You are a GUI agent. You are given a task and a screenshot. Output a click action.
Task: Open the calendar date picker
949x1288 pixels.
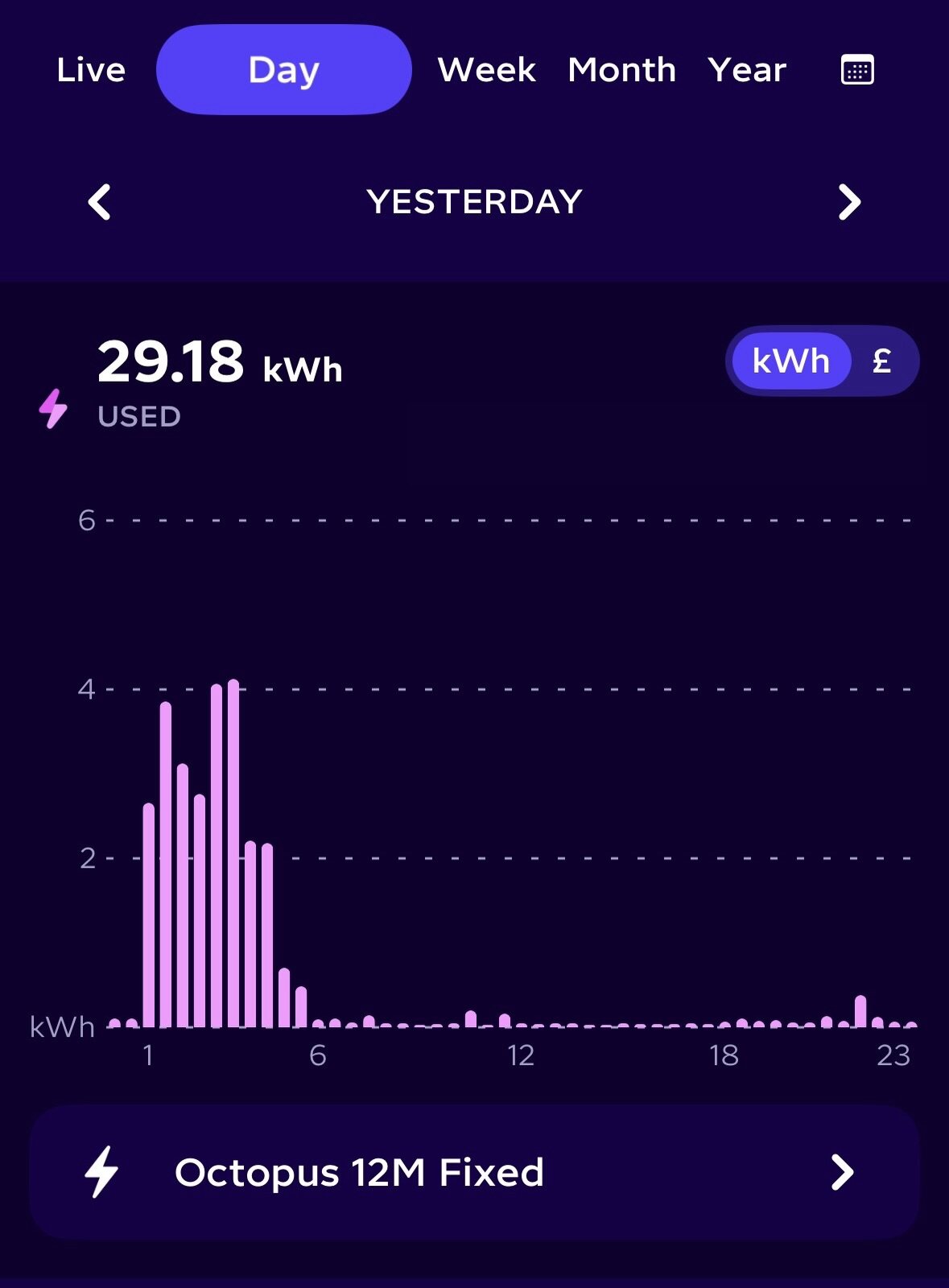(x=857, y=70)
